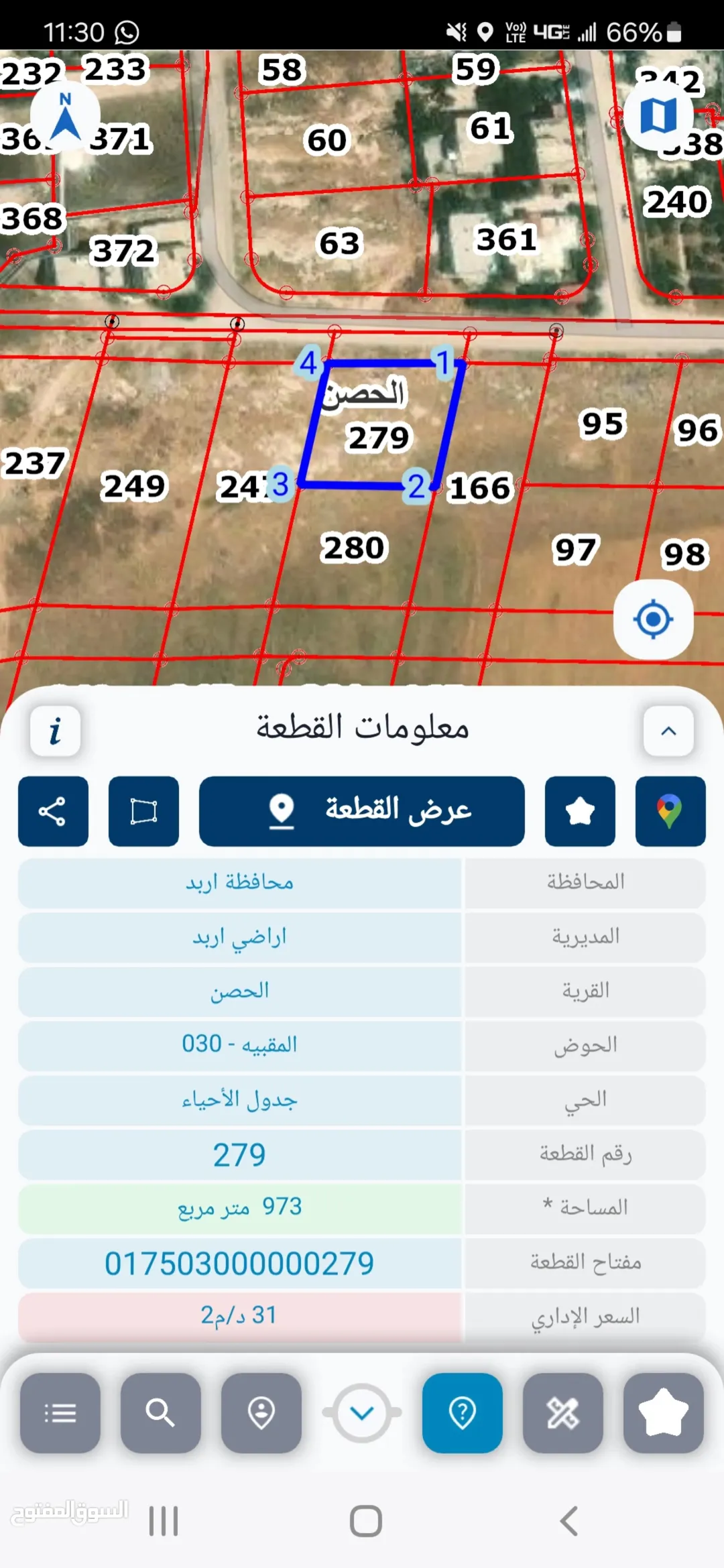This screenshot has width=724, height=1568.
Task: Go back using system navigation bar
Action: pyautogui.click(x=569, y=1521)
